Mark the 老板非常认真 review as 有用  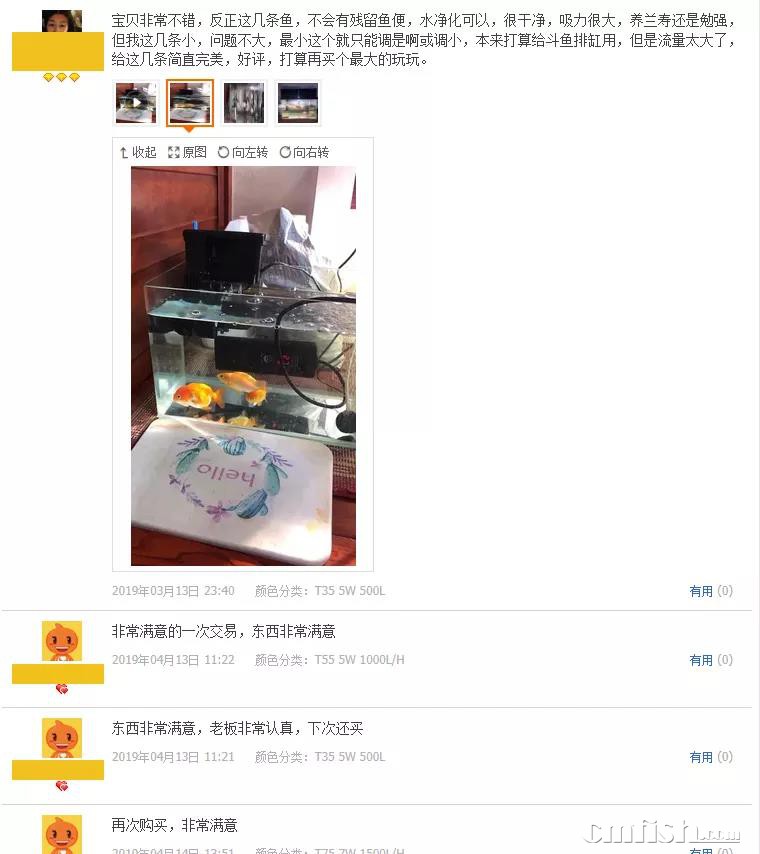tap(701, 757)
